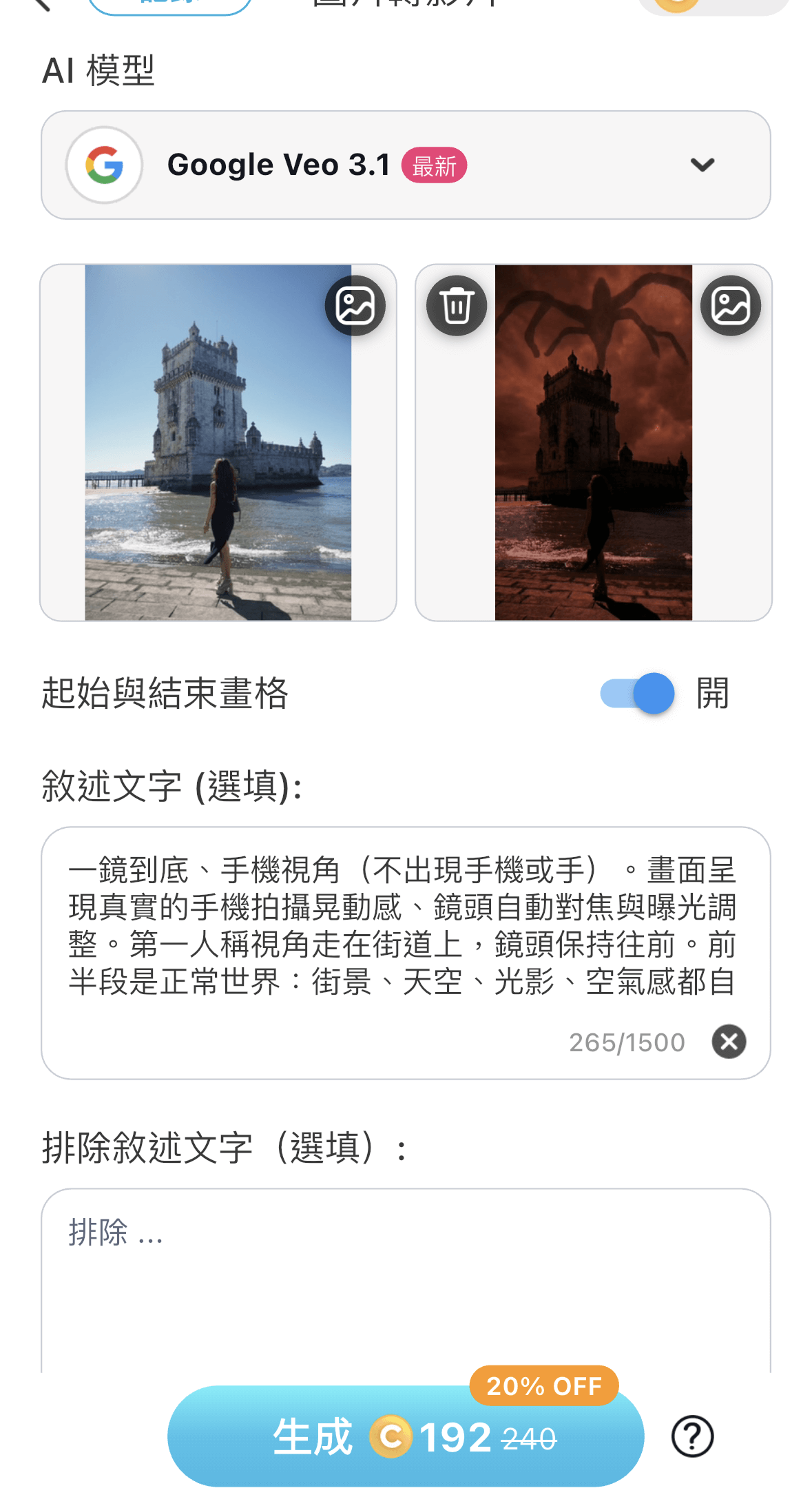Image resolution: width=812 pixels, height=1497 pixels.
Task: Turn off 起始與結束畫格 toggle
Action: 637,693
